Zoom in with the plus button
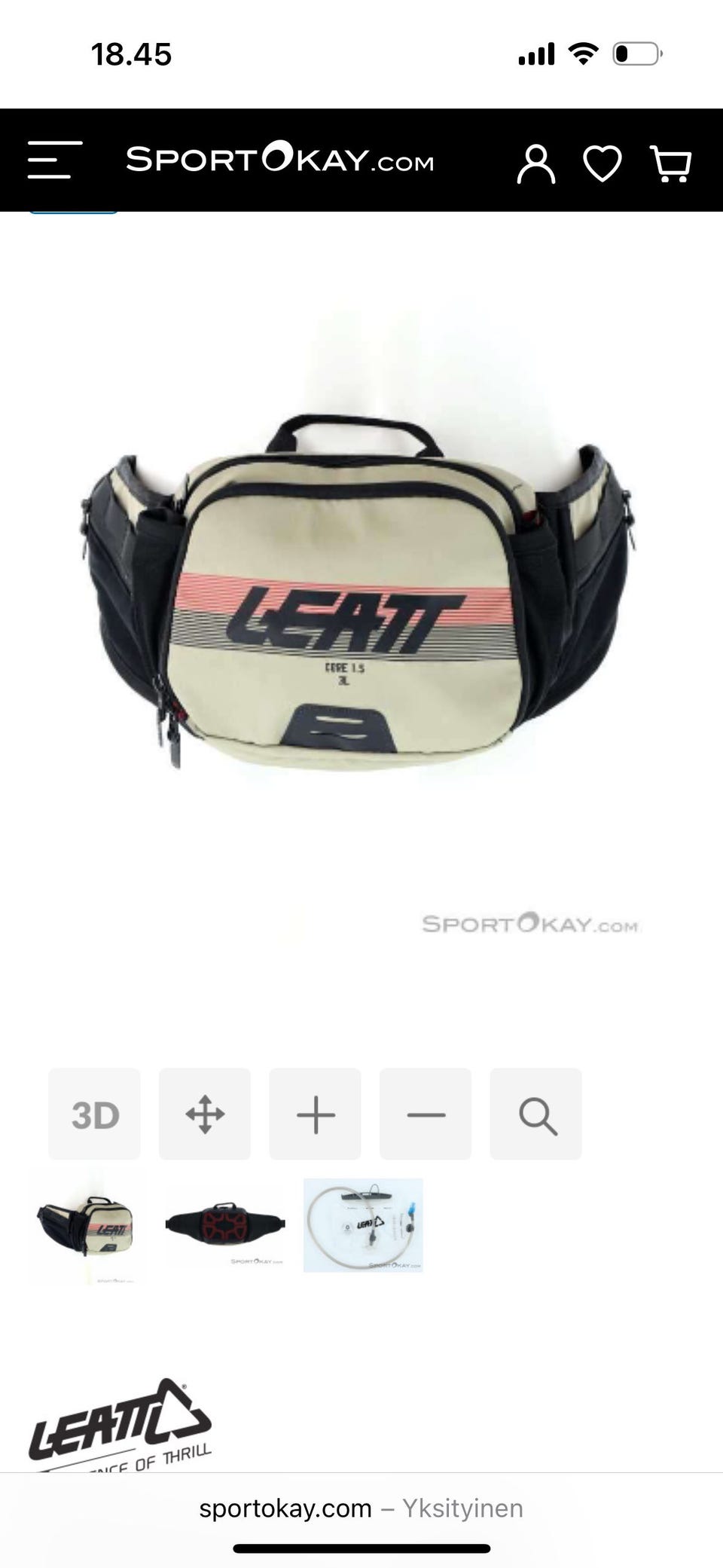 316,1114
